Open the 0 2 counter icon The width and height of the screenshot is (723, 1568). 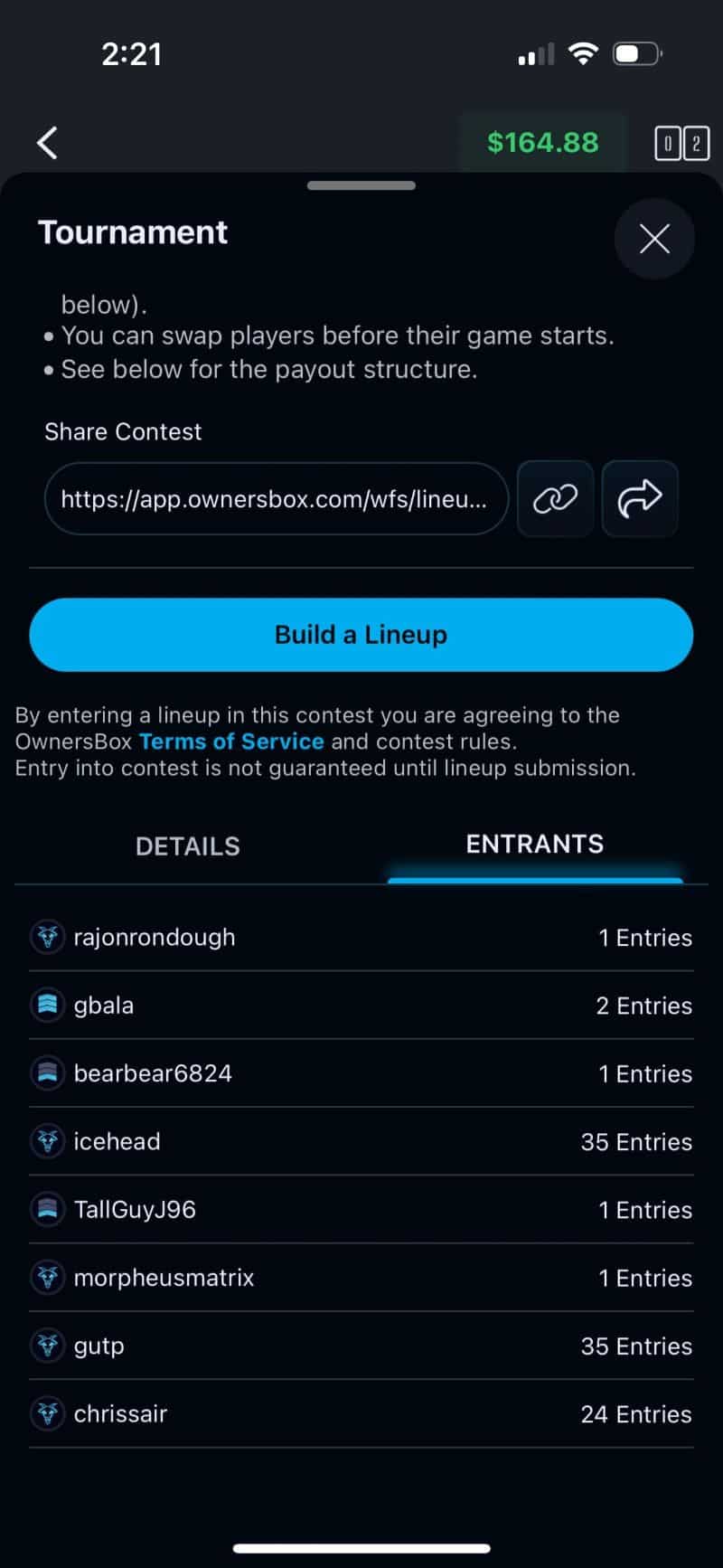click(681, 143)
